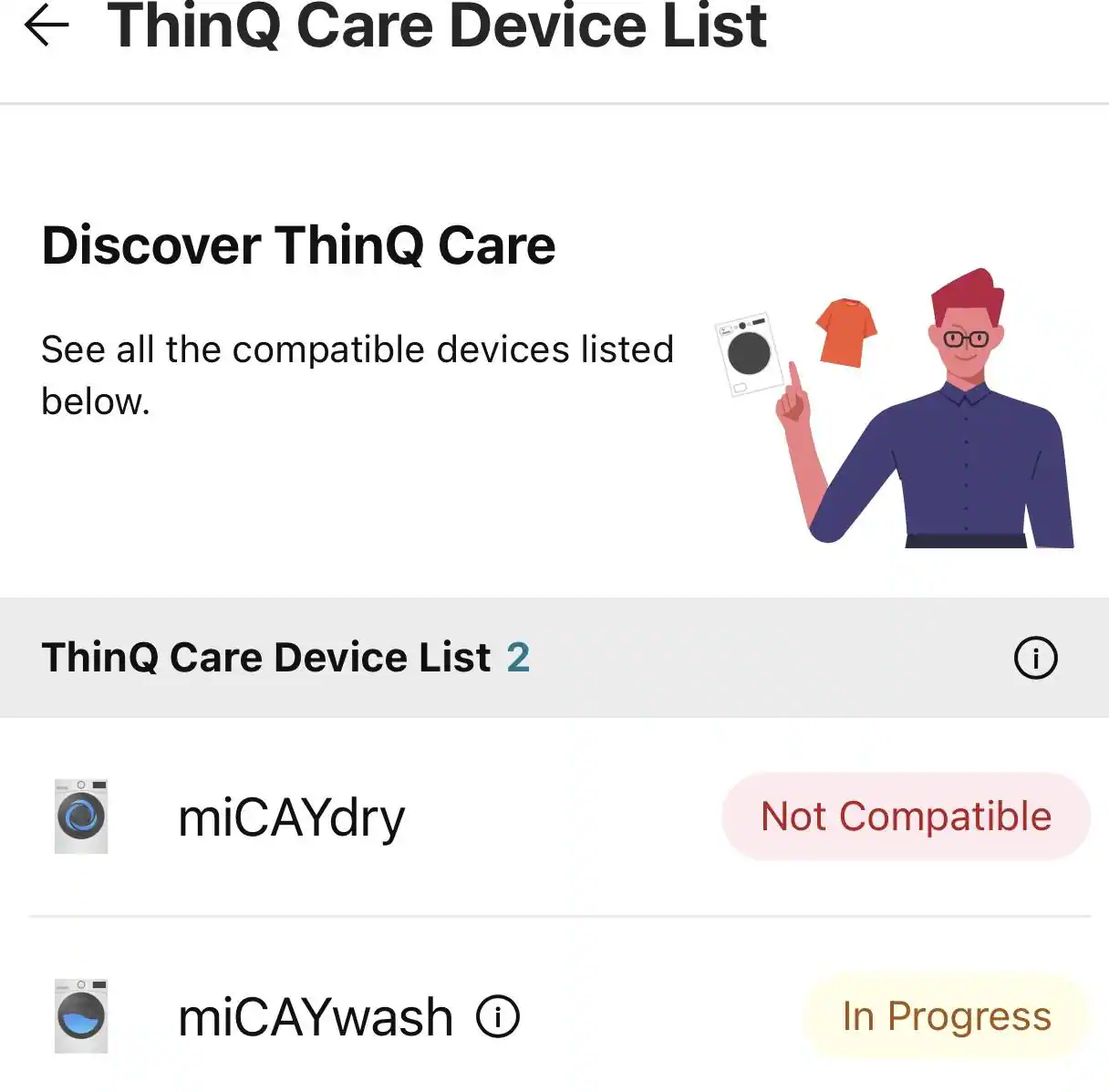Open the miCAYwash device row
The image size is (1109, 1092).
[315, 1018]
